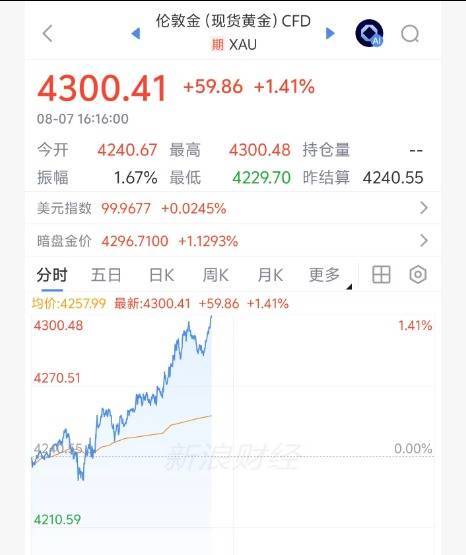The height and width of the screenshot is (555, 466).
Task: Open chart settings hexagon icon
Action: (418, 275)
